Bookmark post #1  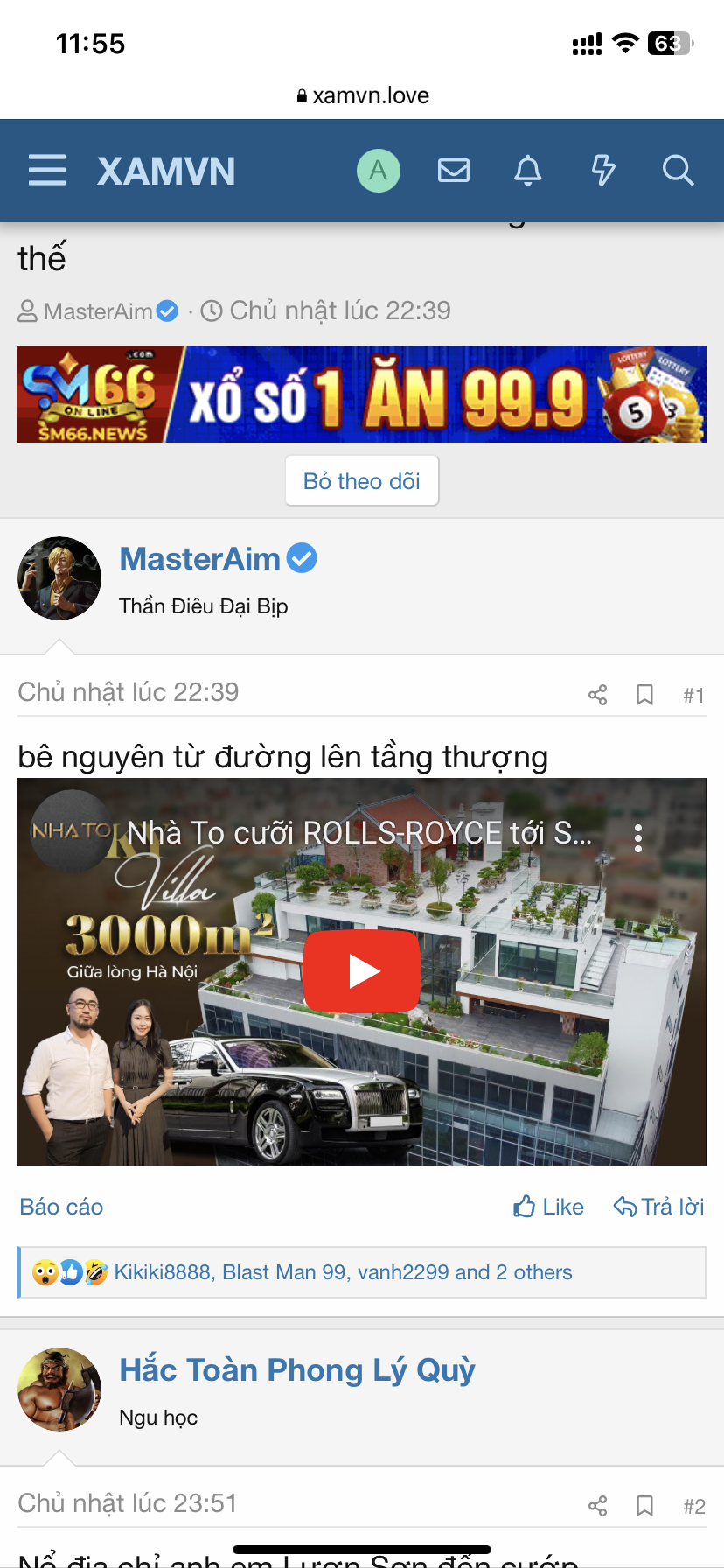tap(644, 695)
